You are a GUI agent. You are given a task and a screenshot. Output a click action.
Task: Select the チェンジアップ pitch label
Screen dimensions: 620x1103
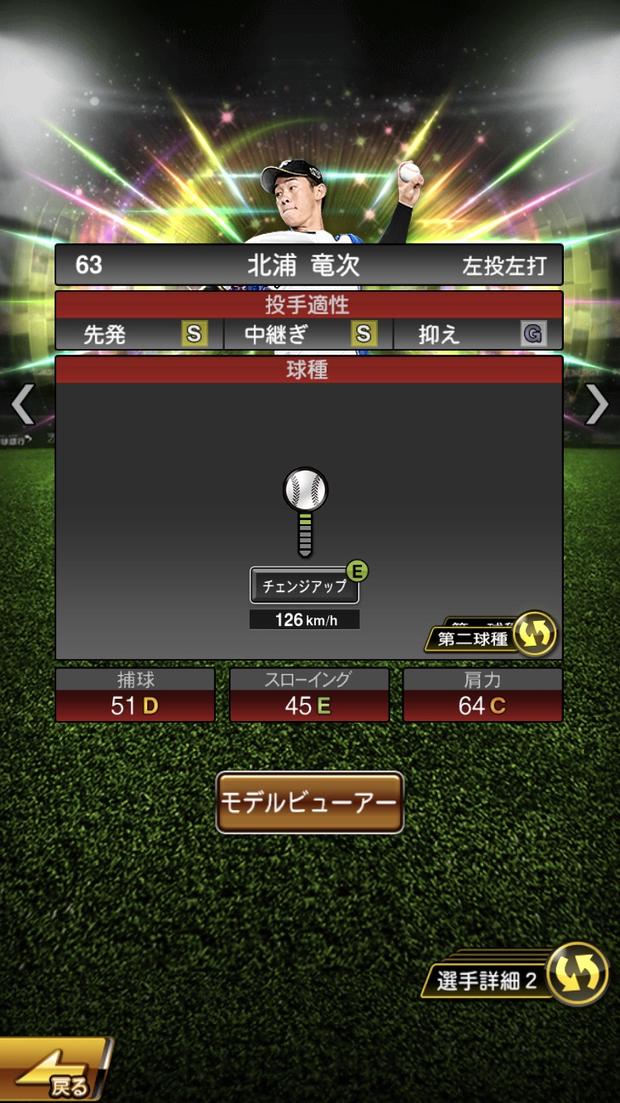point(304,586)
